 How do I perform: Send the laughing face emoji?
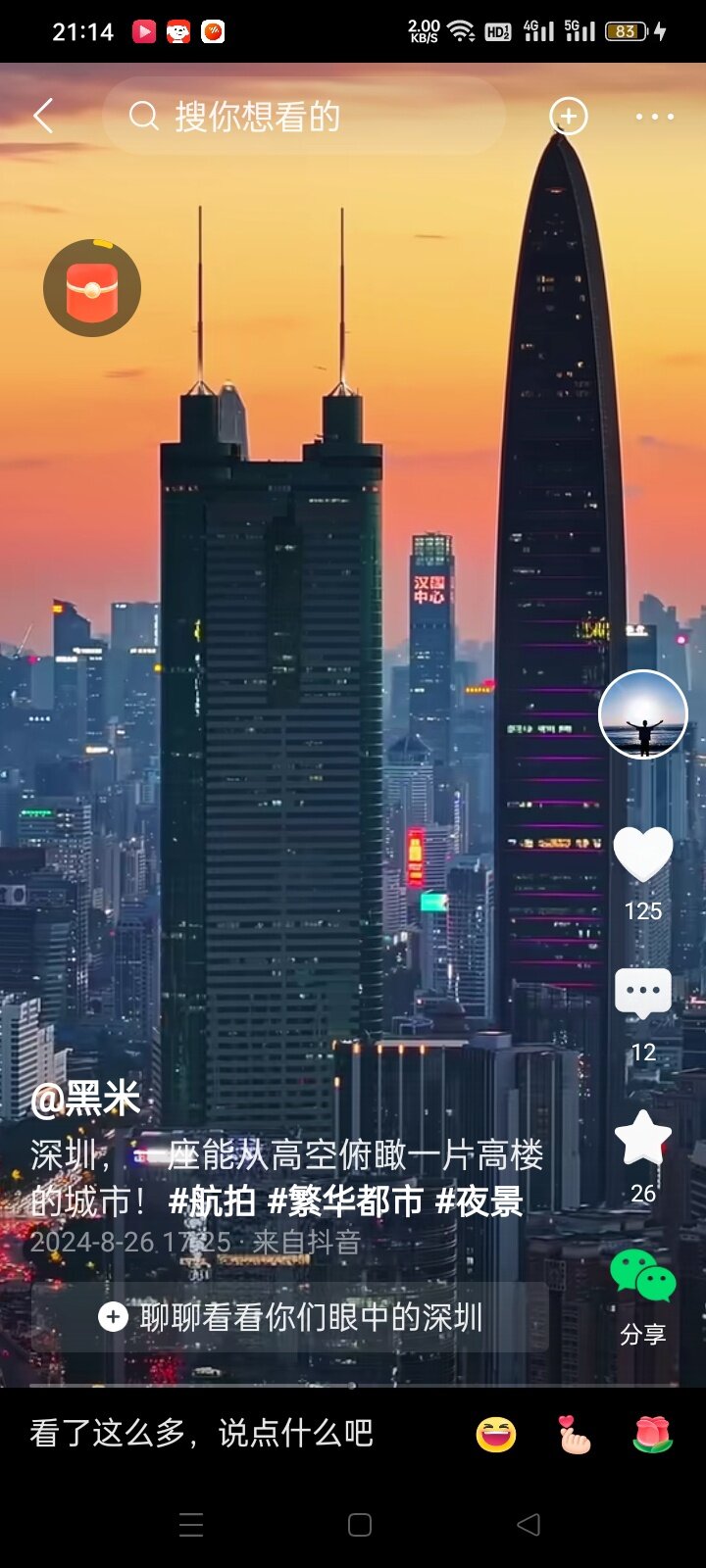pyautogui.click(x=496, y=1434)
